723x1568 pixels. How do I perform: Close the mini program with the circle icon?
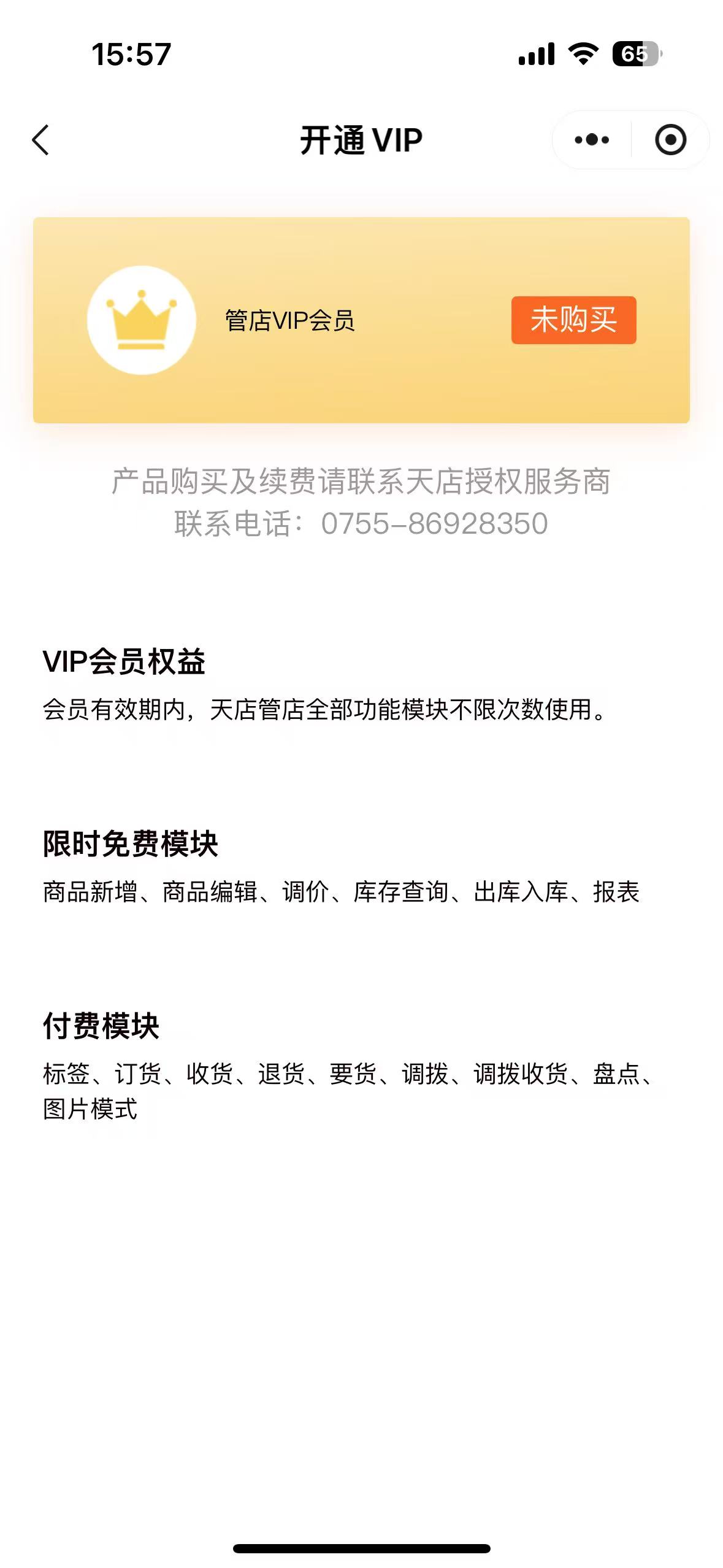tap(670, 140)
